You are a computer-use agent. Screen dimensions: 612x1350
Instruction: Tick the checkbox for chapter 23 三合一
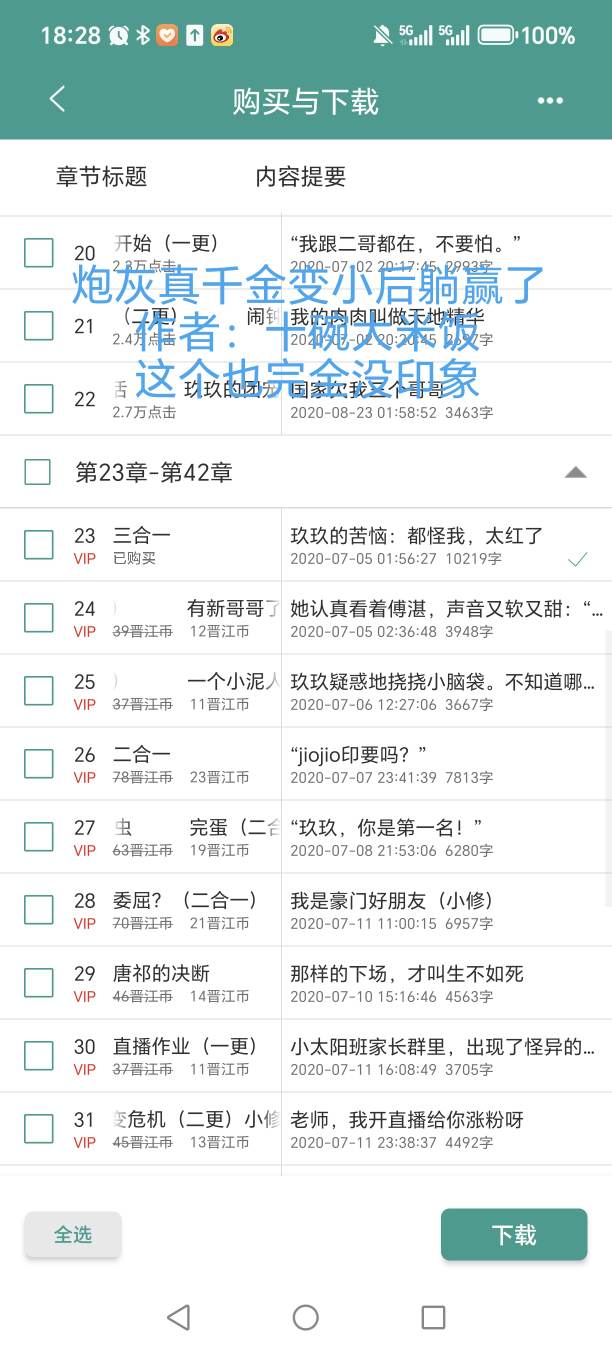[x=38, y=545]
